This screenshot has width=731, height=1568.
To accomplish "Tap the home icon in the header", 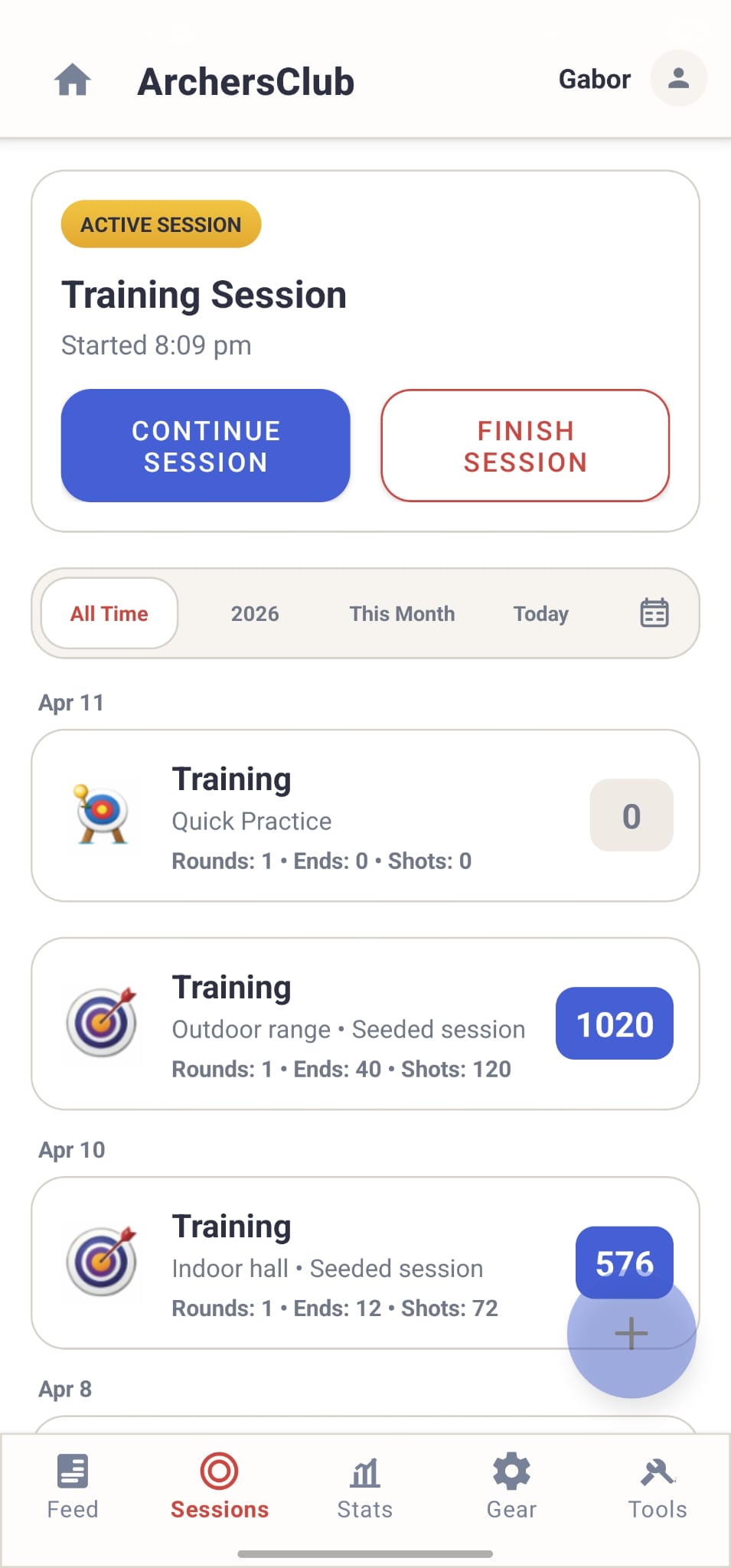I will [73, 80].
